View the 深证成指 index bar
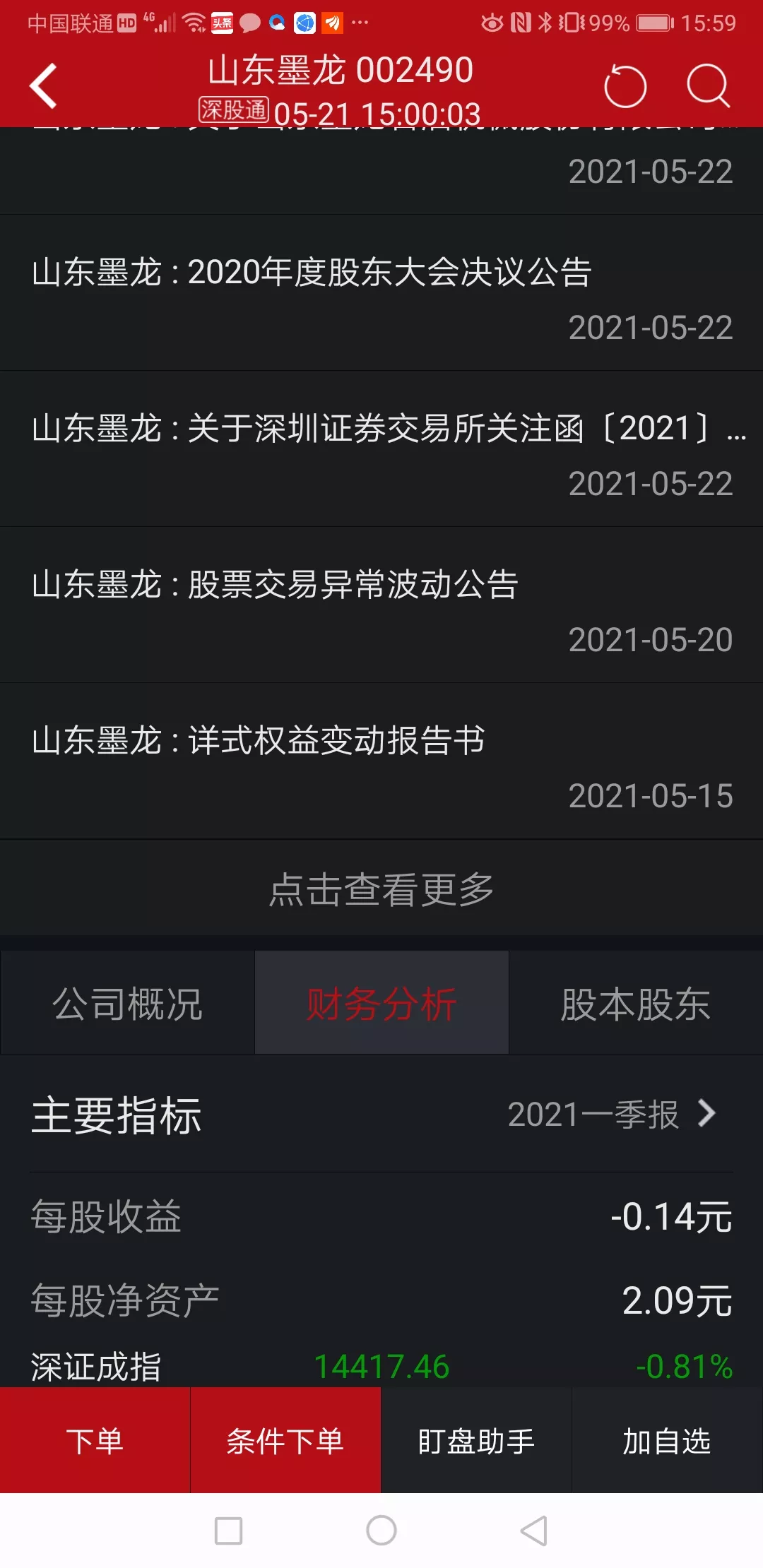The height and width of the screenshot is (1568, 763). 381,1367
